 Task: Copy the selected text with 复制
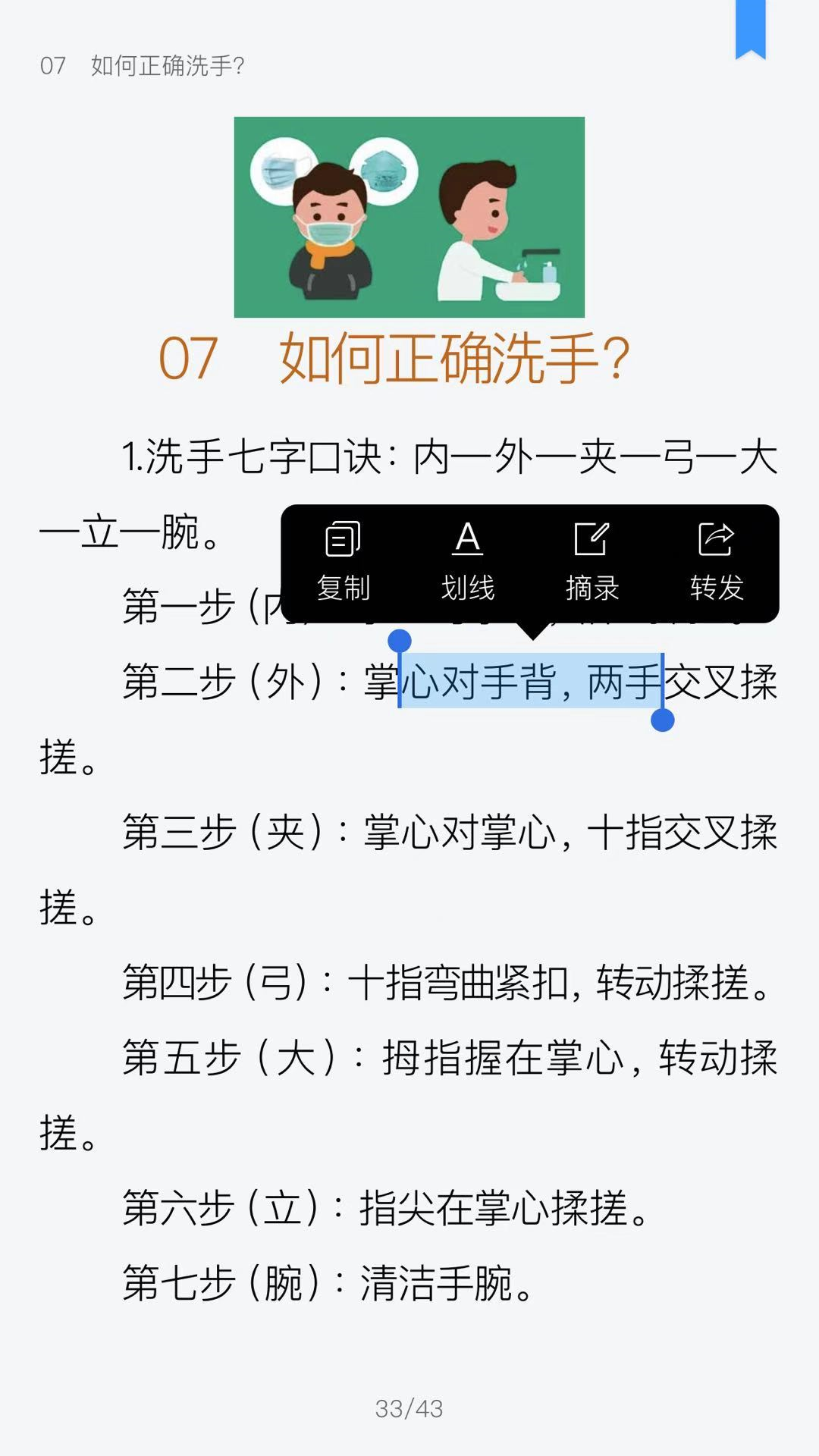[343, 561]
